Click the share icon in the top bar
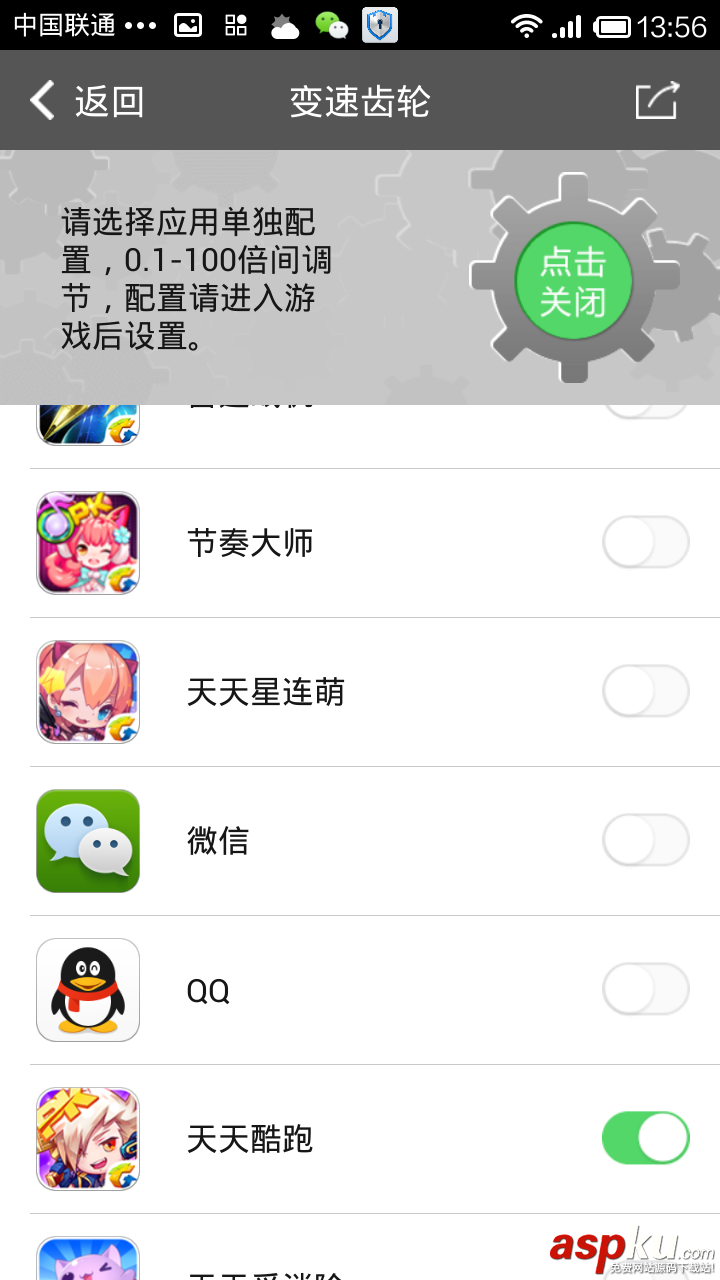The image size is (720, 1280). (657, 100)
